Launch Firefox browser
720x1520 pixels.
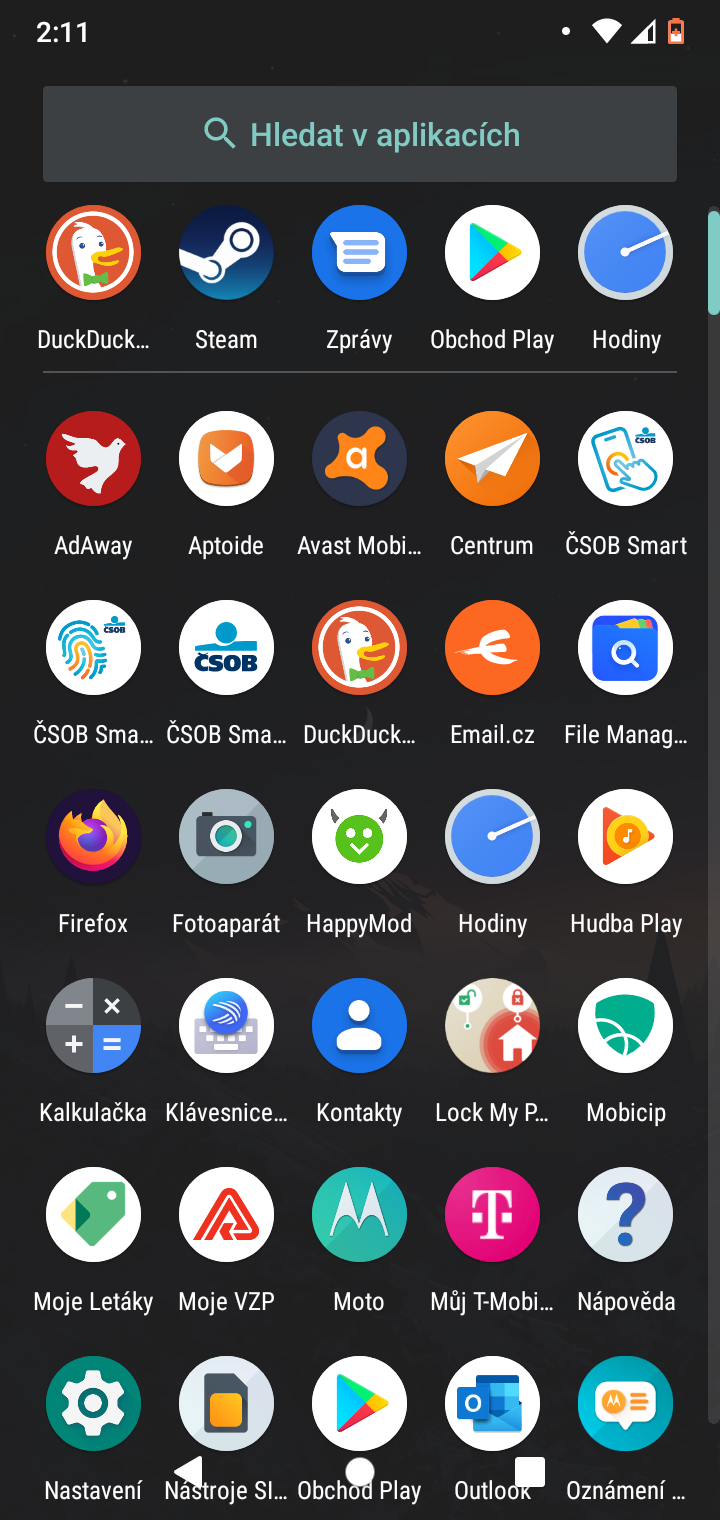pyautogui.click(x=93, y=837)
